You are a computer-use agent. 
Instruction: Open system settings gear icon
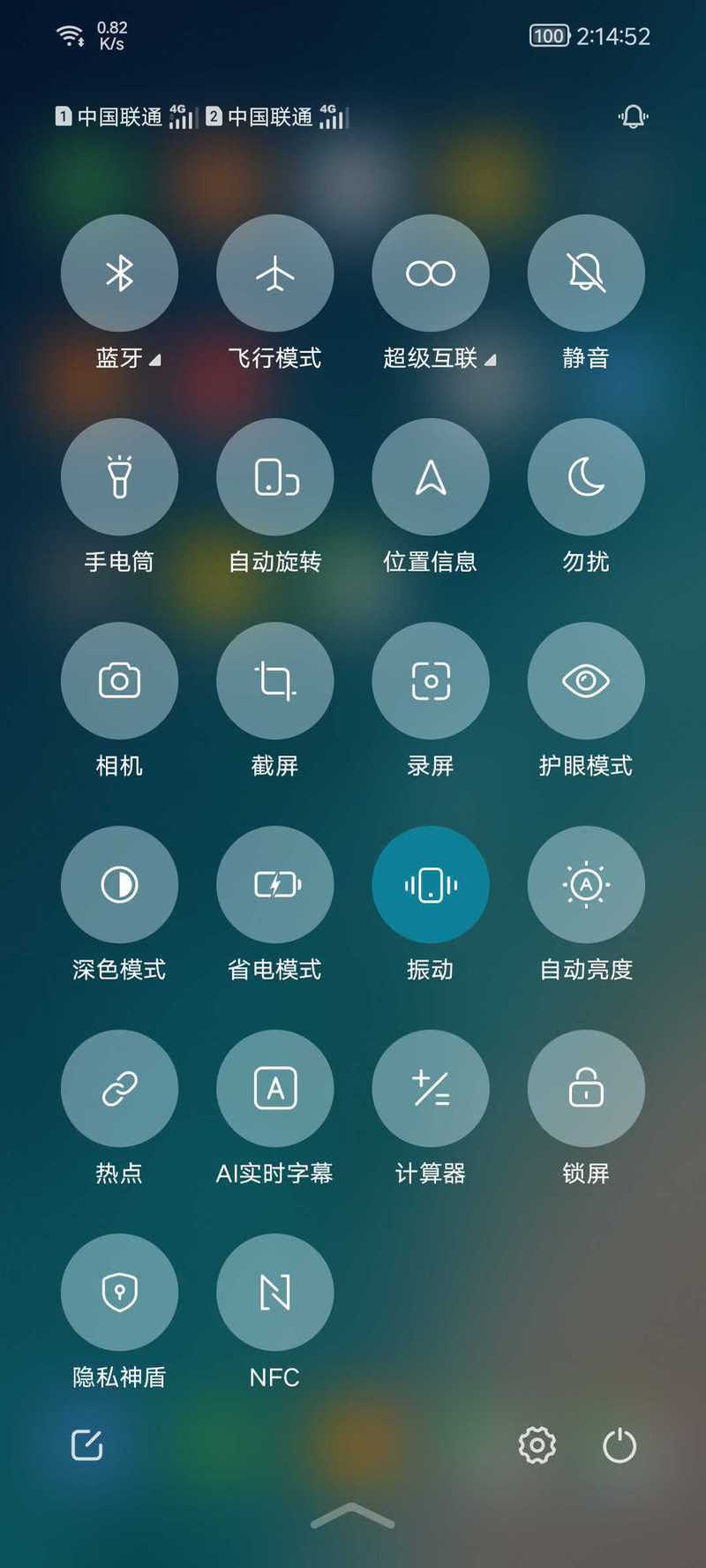[x=537, y=1444]
